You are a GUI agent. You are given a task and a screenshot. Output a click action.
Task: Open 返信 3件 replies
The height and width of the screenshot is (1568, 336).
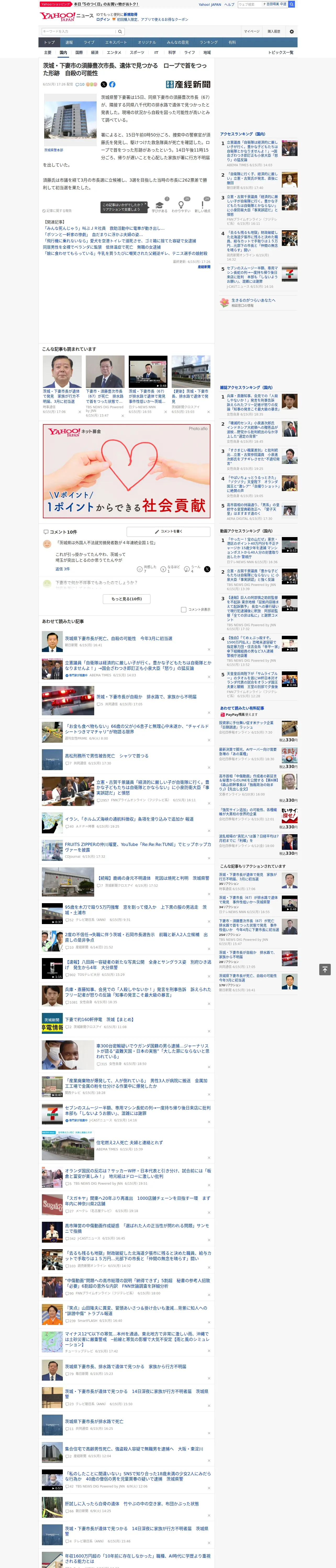62,569
